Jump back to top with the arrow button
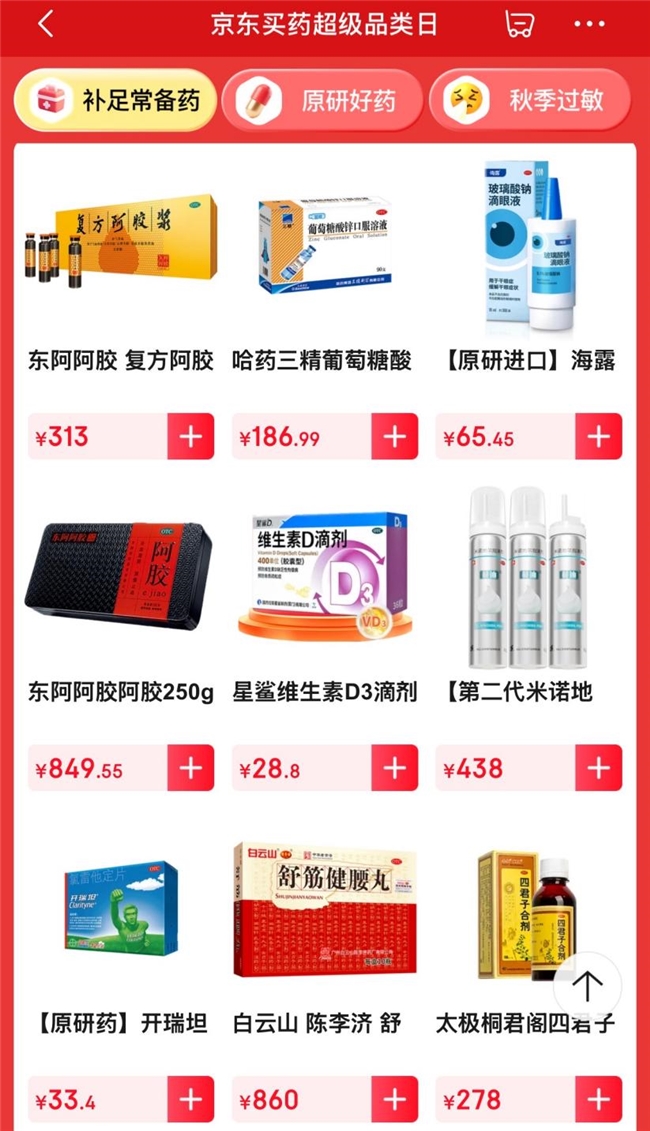 [x=586, y=987]
